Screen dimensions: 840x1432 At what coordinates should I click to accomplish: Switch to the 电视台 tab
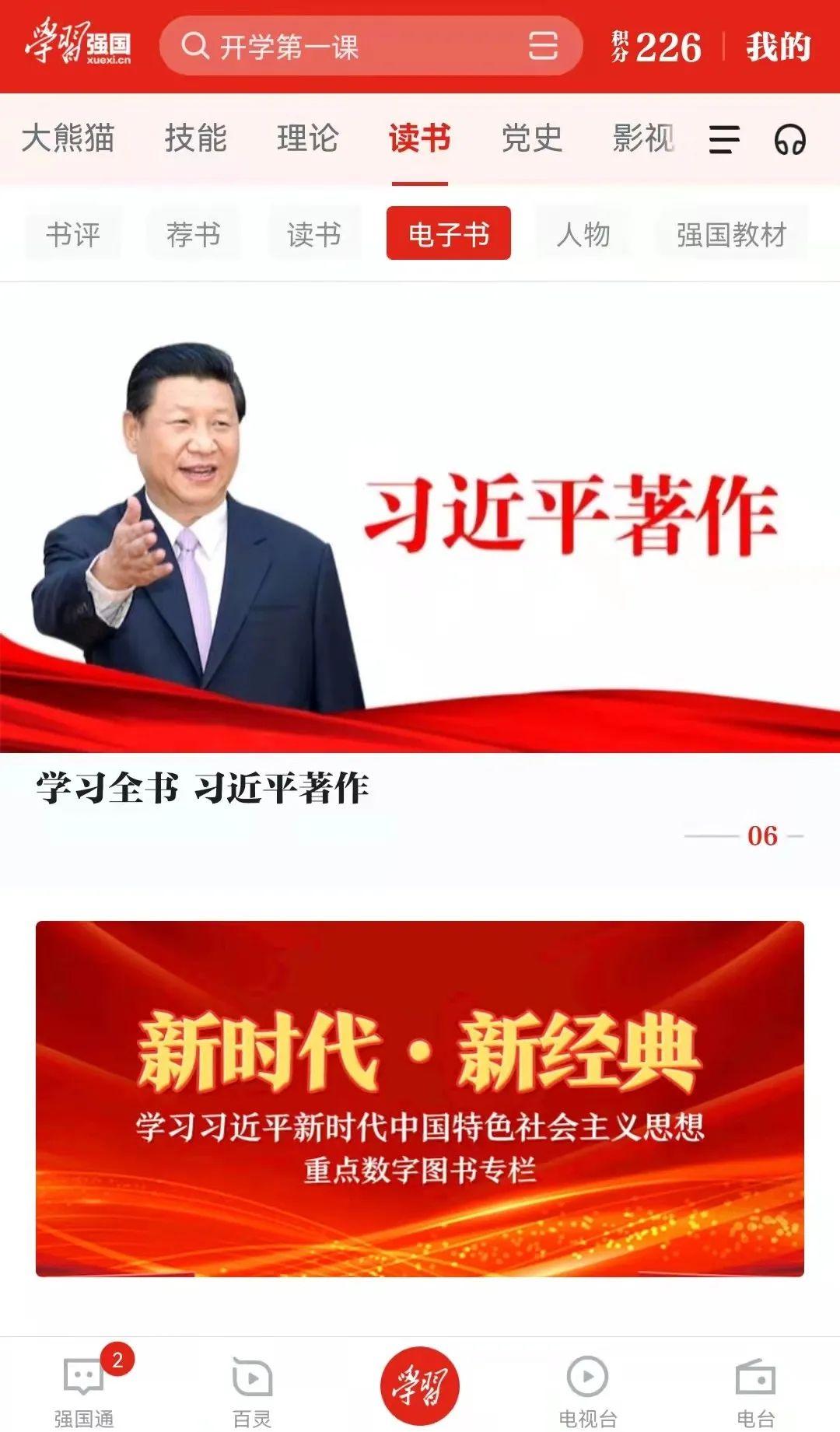pyautogui.click(x=588, y=1389)
